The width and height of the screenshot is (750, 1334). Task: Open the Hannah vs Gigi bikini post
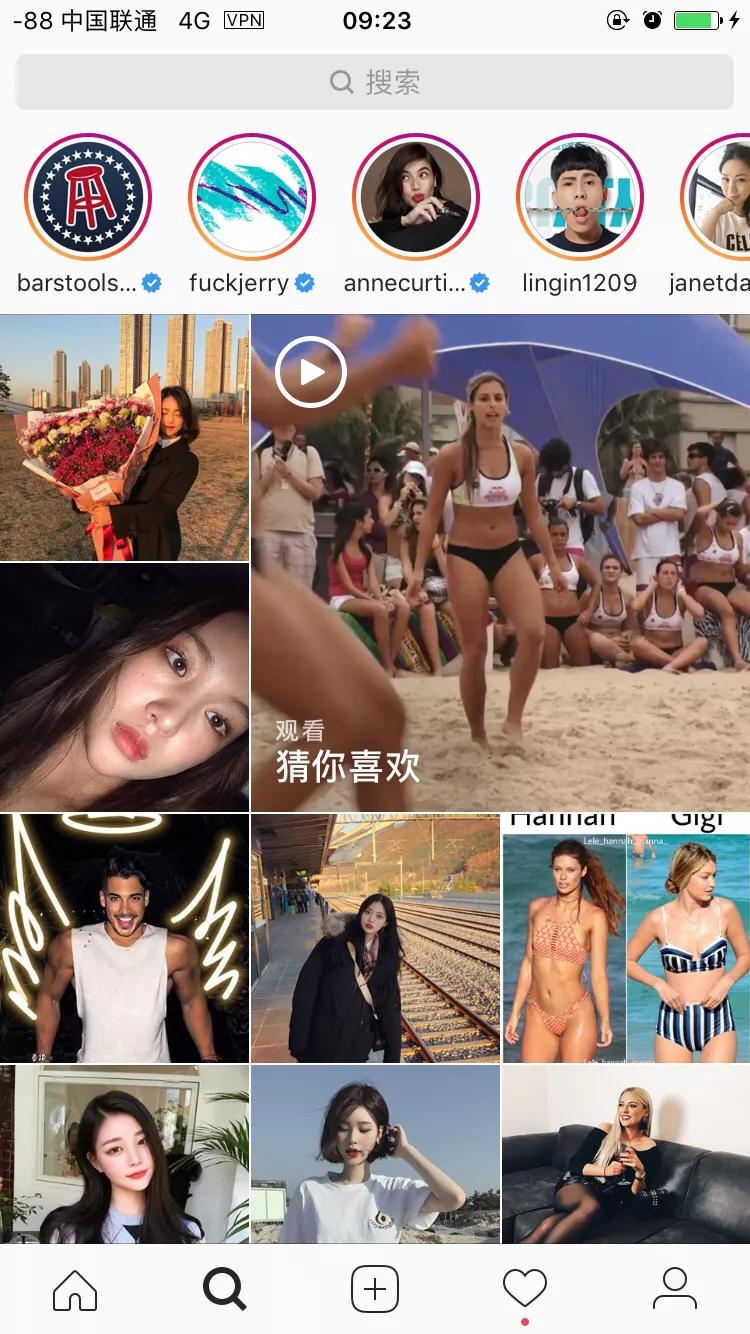coord(626,938)
